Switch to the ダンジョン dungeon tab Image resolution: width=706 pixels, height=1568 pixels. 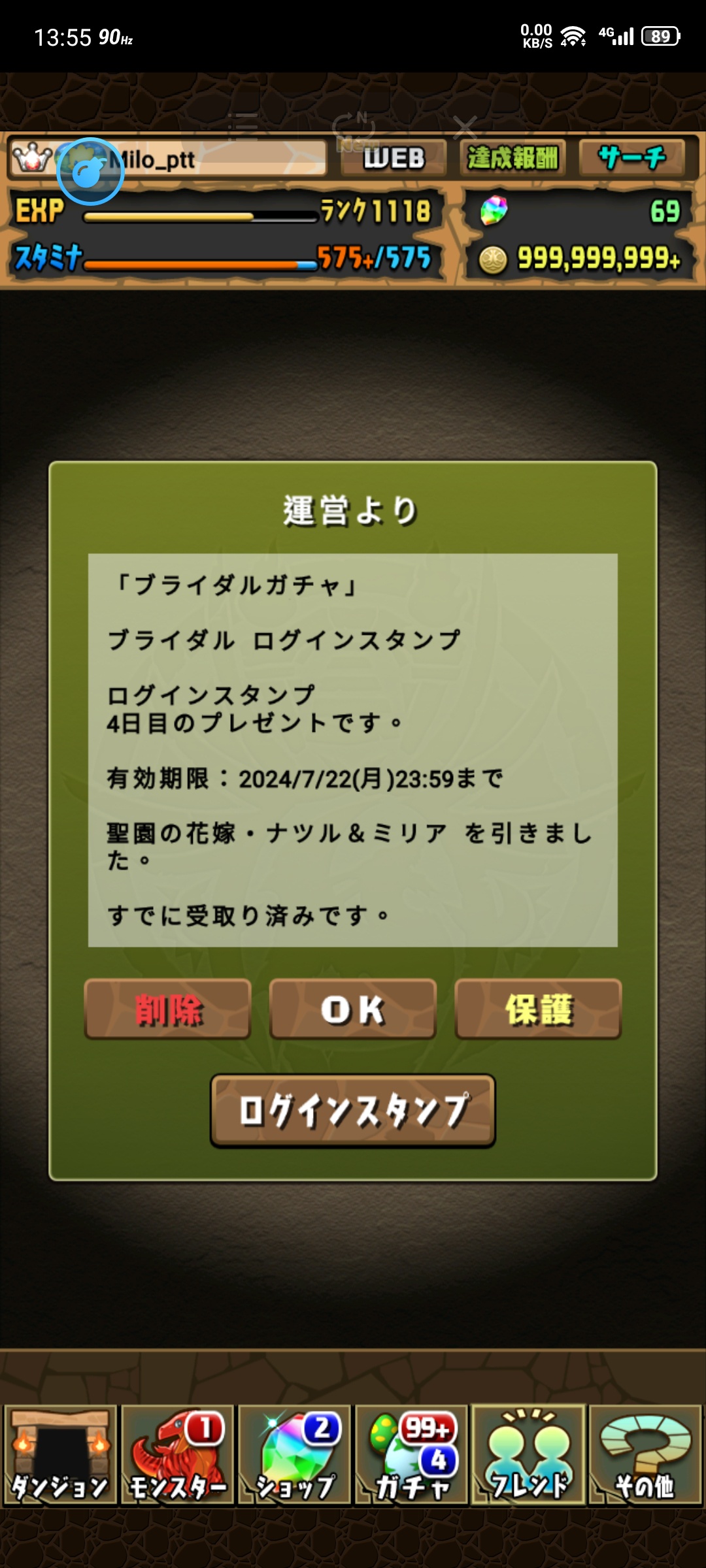click(60, 1456)
